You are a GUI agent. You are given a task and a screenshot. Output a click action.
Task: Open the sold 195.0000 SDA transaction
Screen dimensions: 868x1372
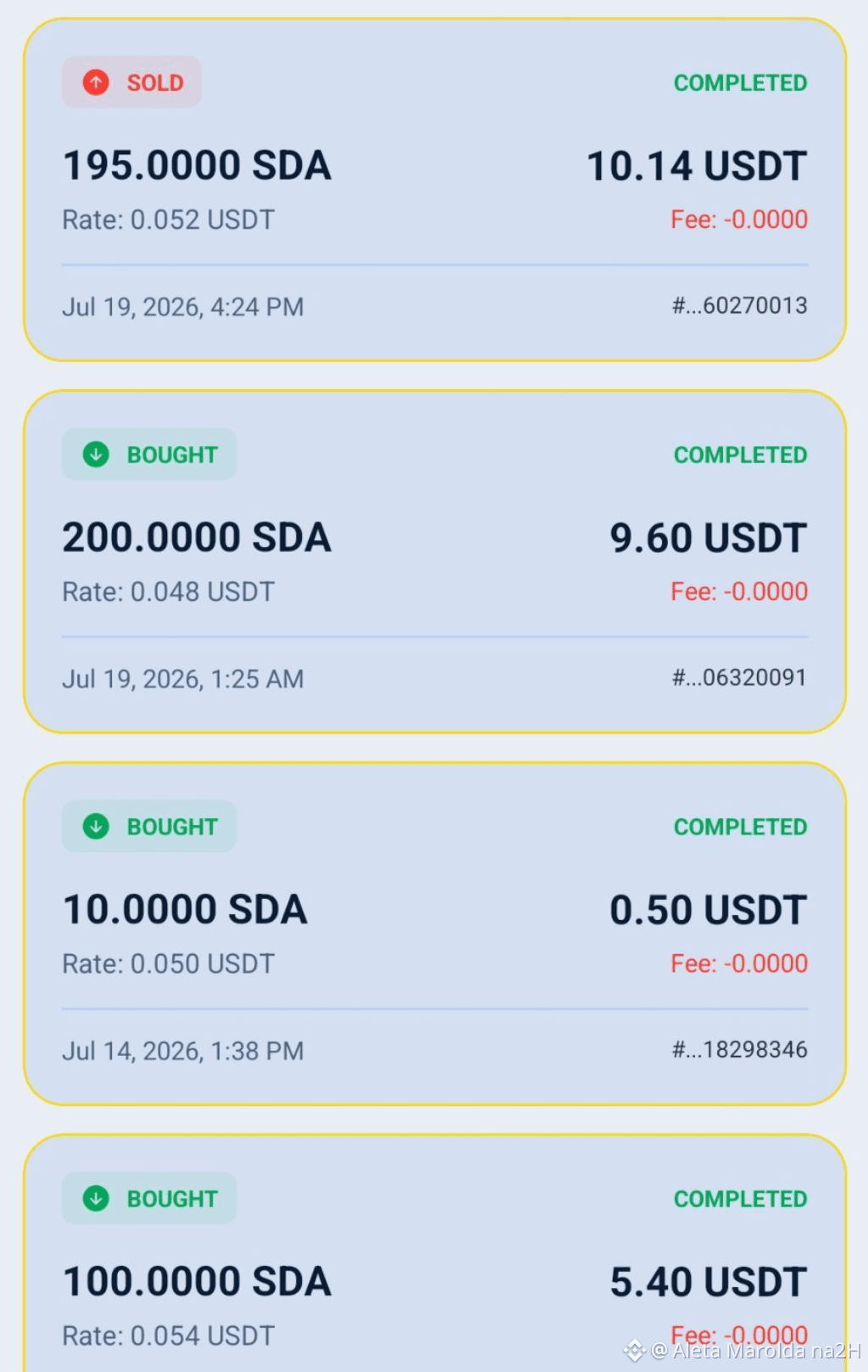point(434,190)
